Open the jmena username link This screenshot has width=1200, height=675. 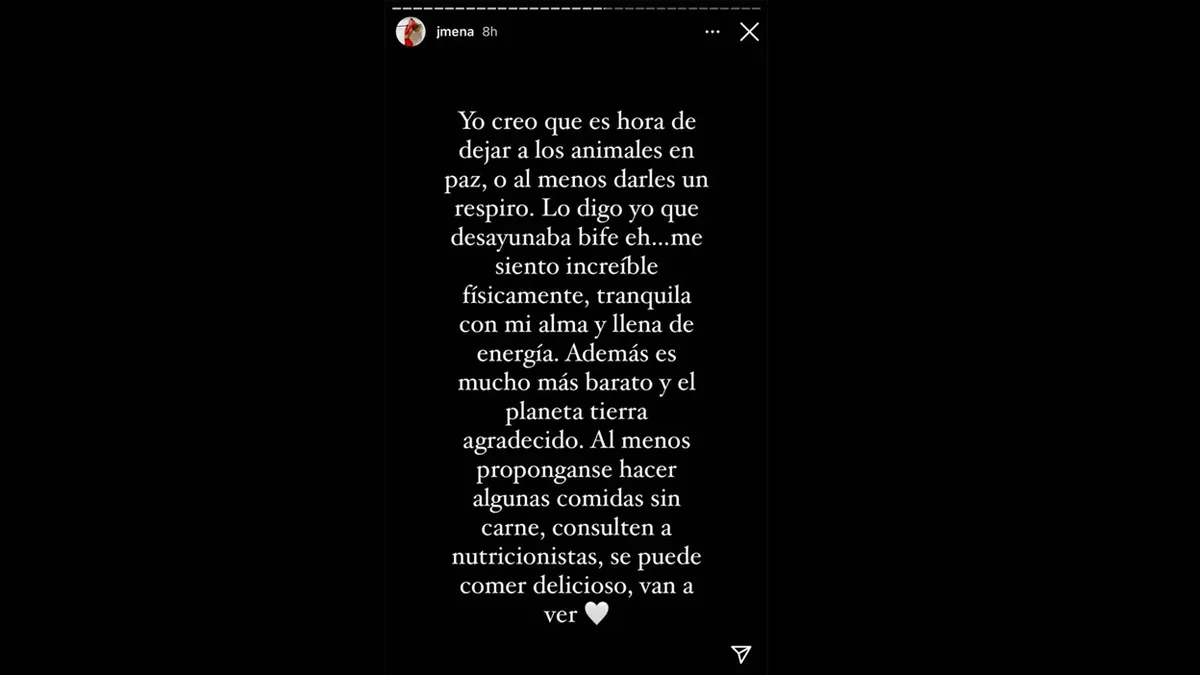point(455,32)
